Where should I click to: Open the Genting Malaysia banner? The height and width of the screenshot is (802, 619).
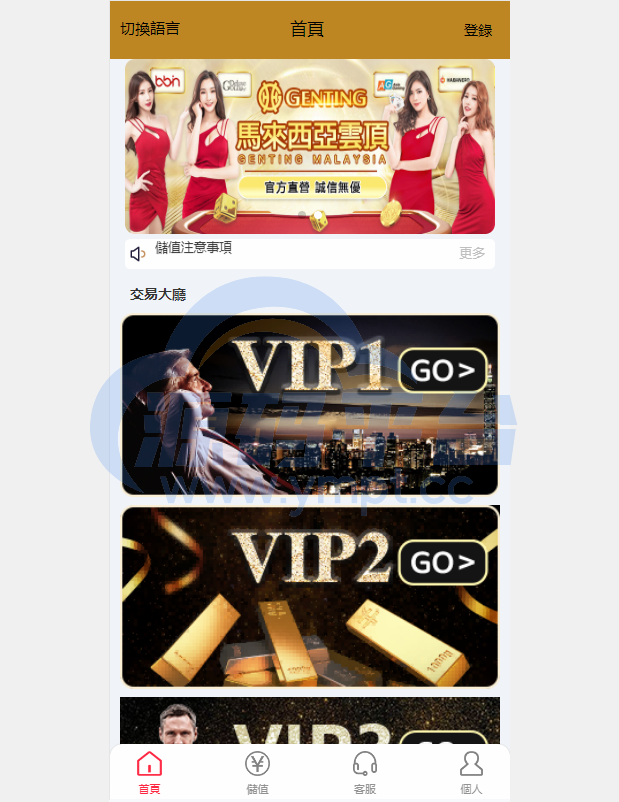click(309, 146)
